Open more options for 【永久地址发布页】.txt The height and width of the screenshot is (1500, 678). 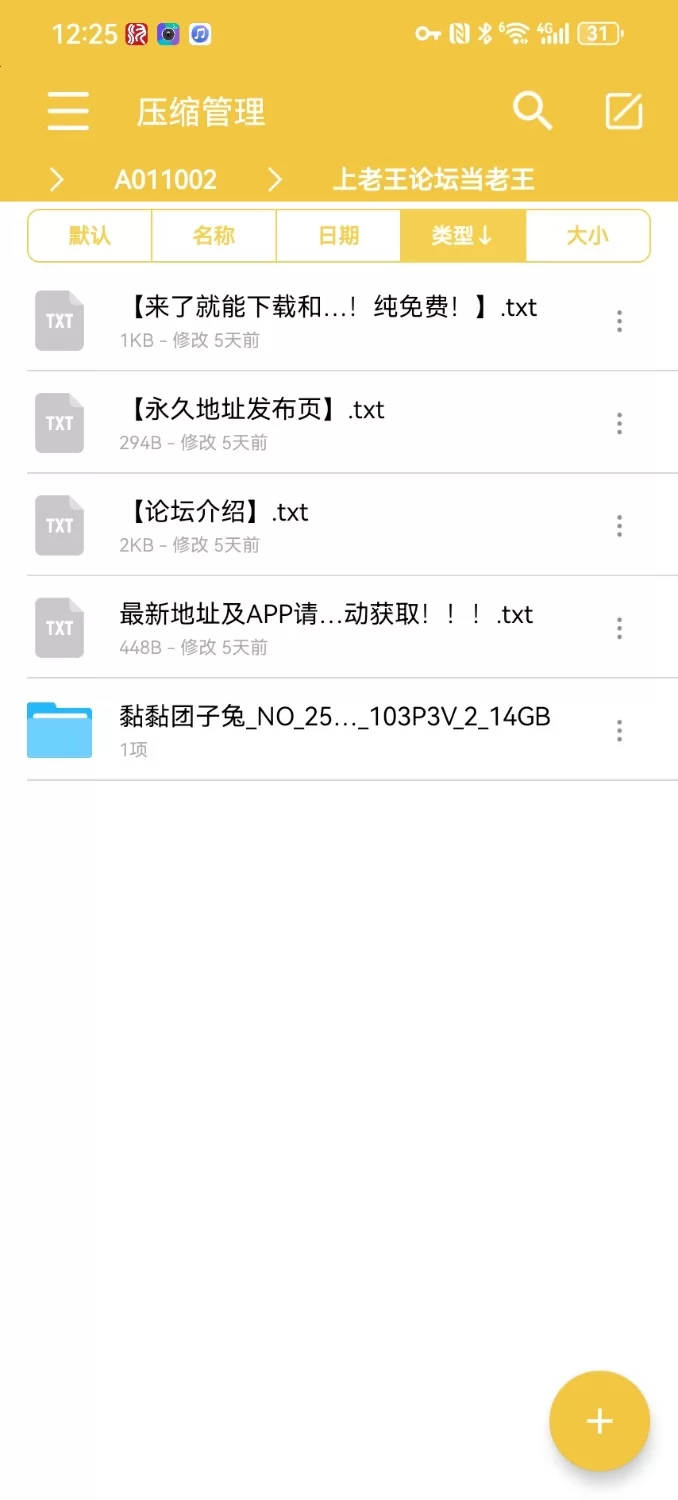(620, 423)
